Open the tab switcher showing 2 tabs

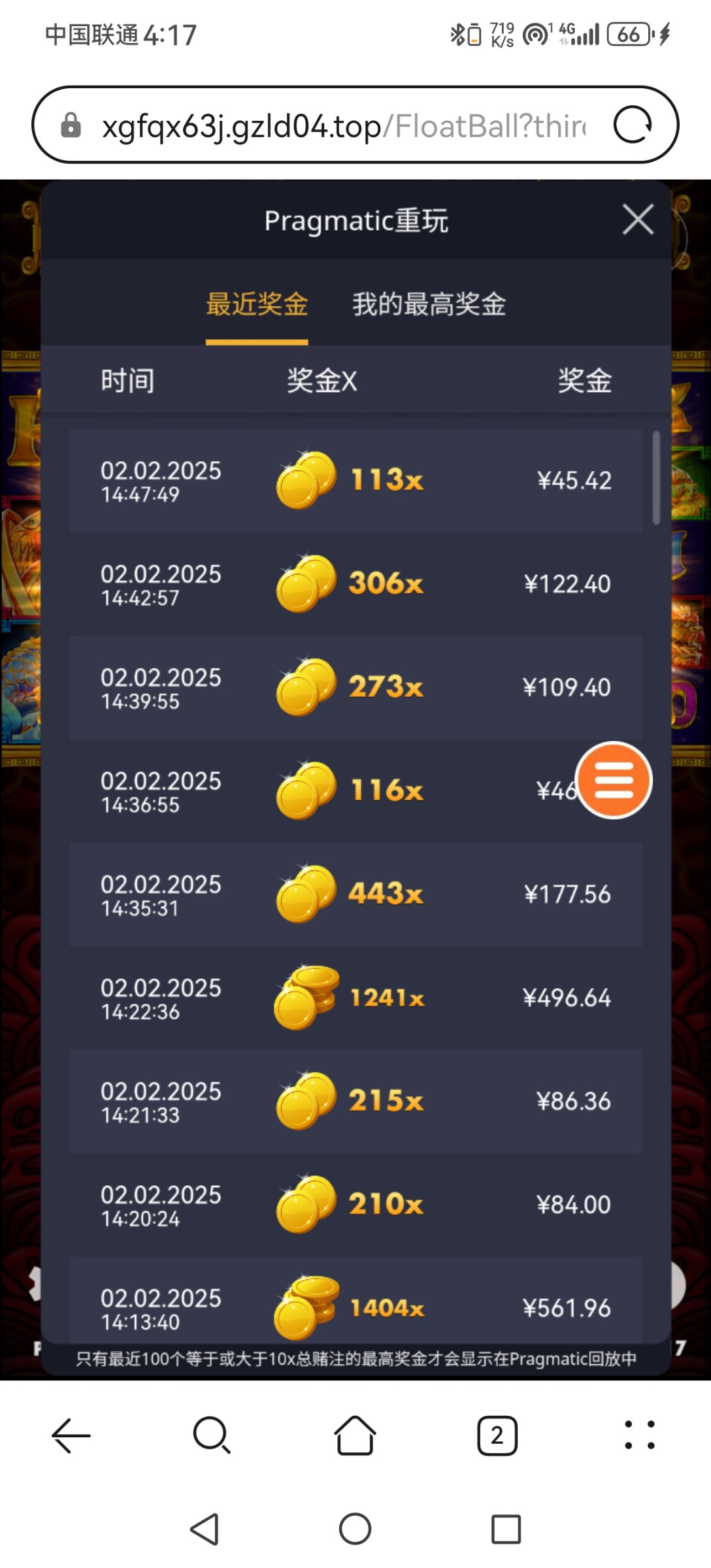pyautogui.click(x=497, y=1435)
